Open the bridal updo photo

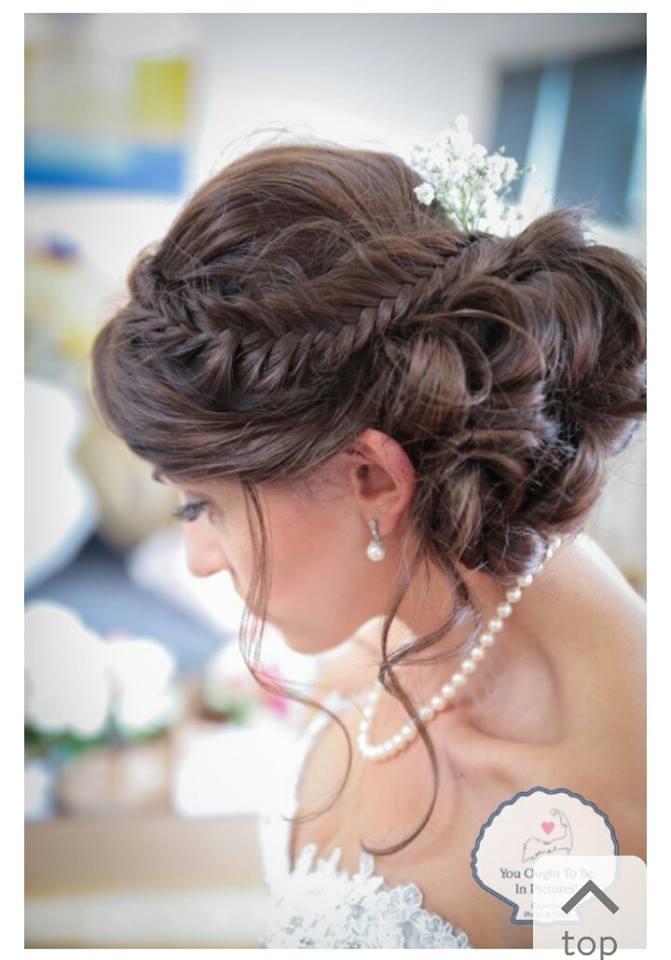click(335, 450)
